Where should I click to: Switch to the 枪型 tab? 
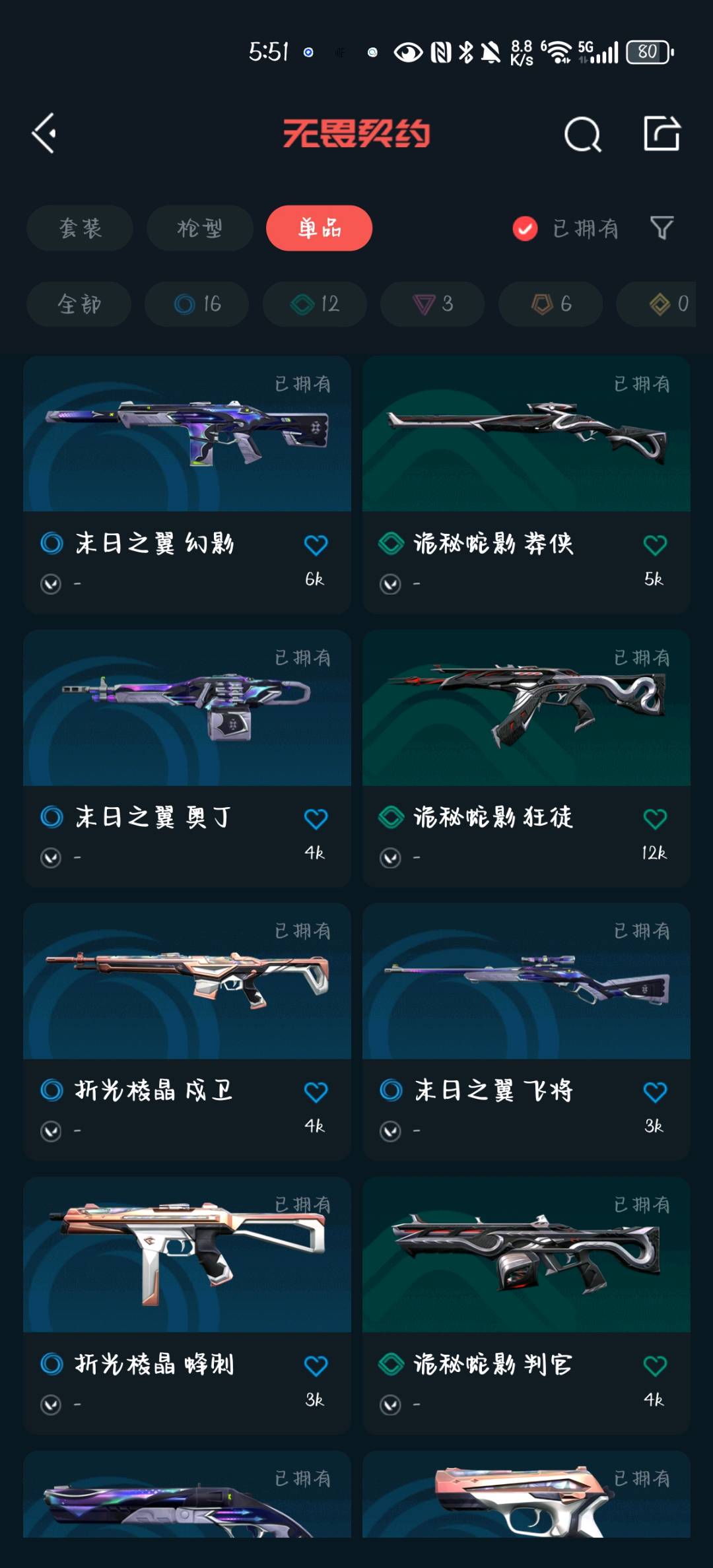click(x=199, y=228)
